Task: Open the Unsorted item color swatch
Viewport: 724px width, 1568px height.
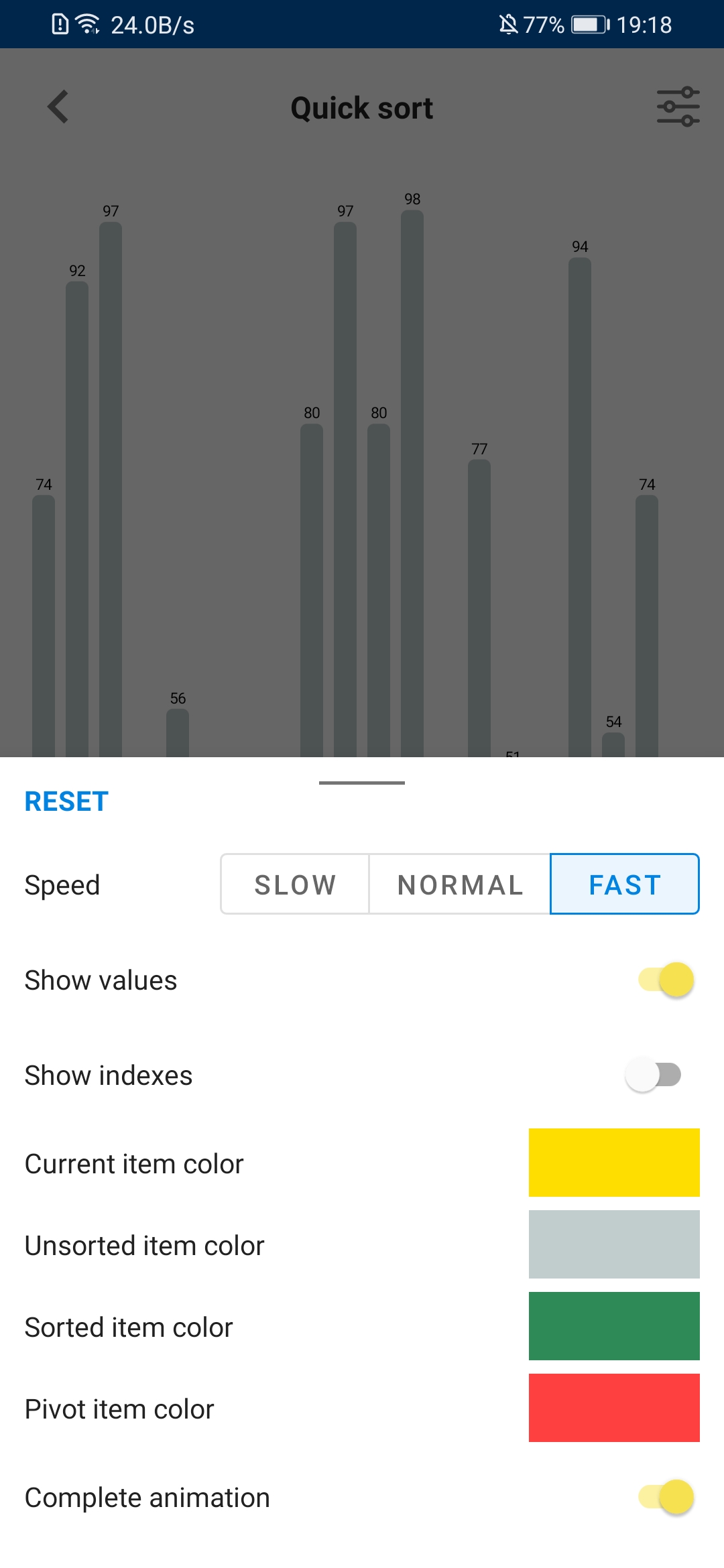Action: pos(613,1244)
